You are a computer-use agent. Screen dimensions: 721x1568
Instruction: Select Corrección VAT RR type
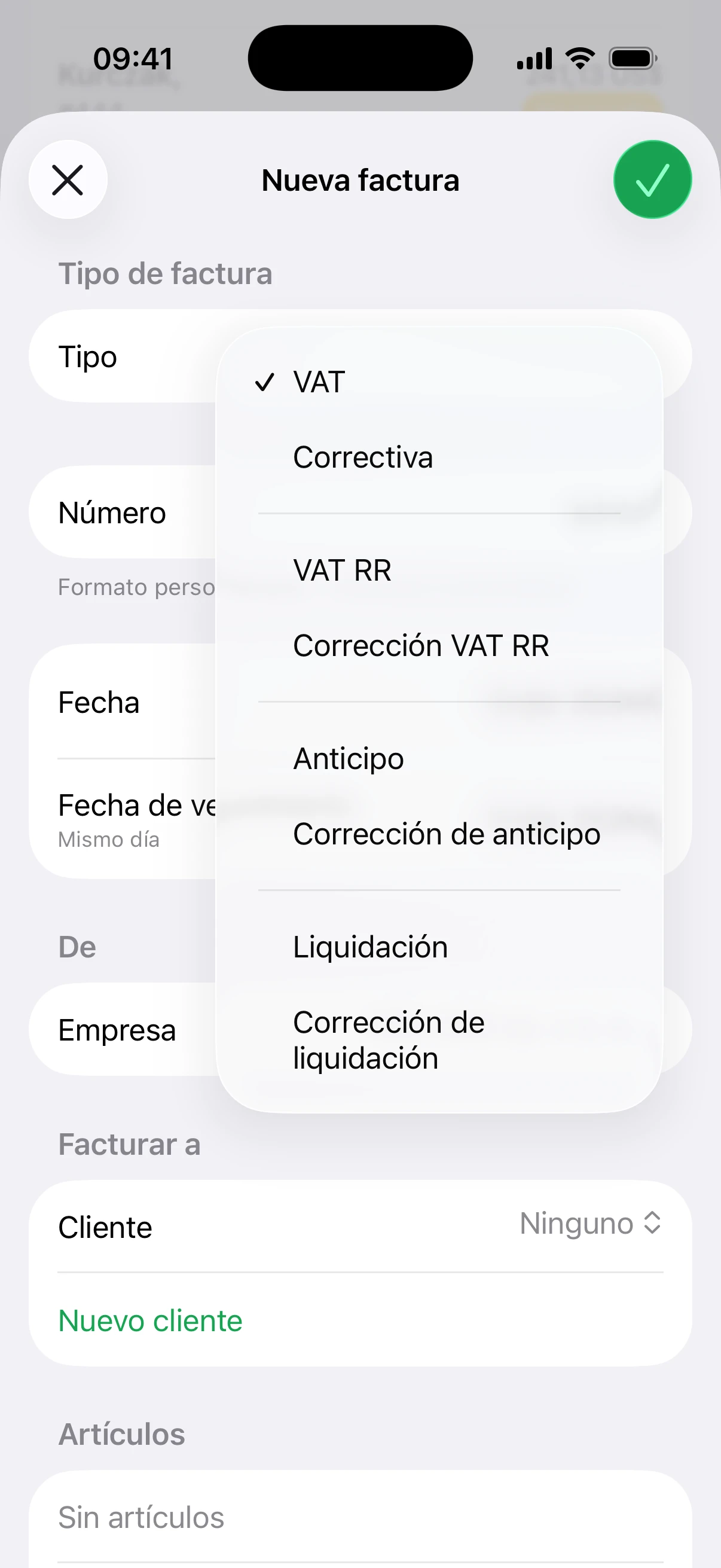420,646
